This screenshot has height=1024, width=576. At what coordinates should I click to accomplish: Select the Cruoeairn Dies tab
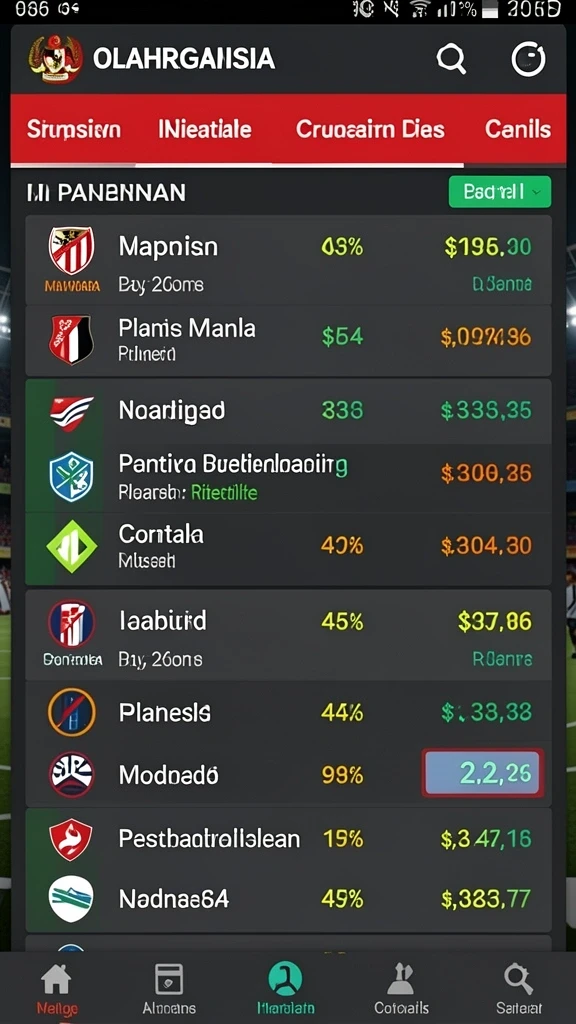pyautogui.click(x=370, y=129)
